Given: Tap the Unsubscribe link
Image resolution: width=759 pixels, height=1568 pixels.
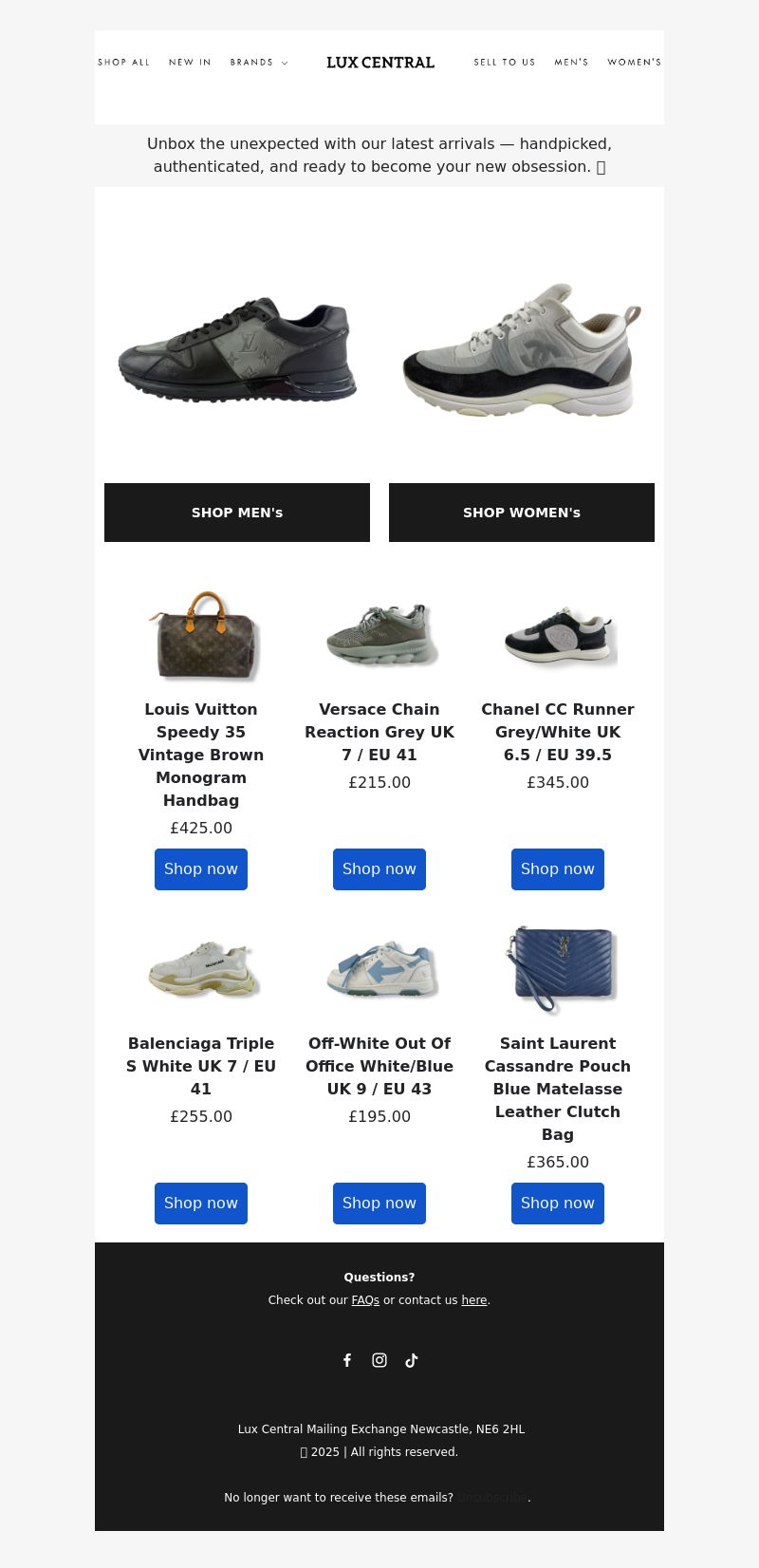Looking at the screenshot, I should (x=492, y=1498).
